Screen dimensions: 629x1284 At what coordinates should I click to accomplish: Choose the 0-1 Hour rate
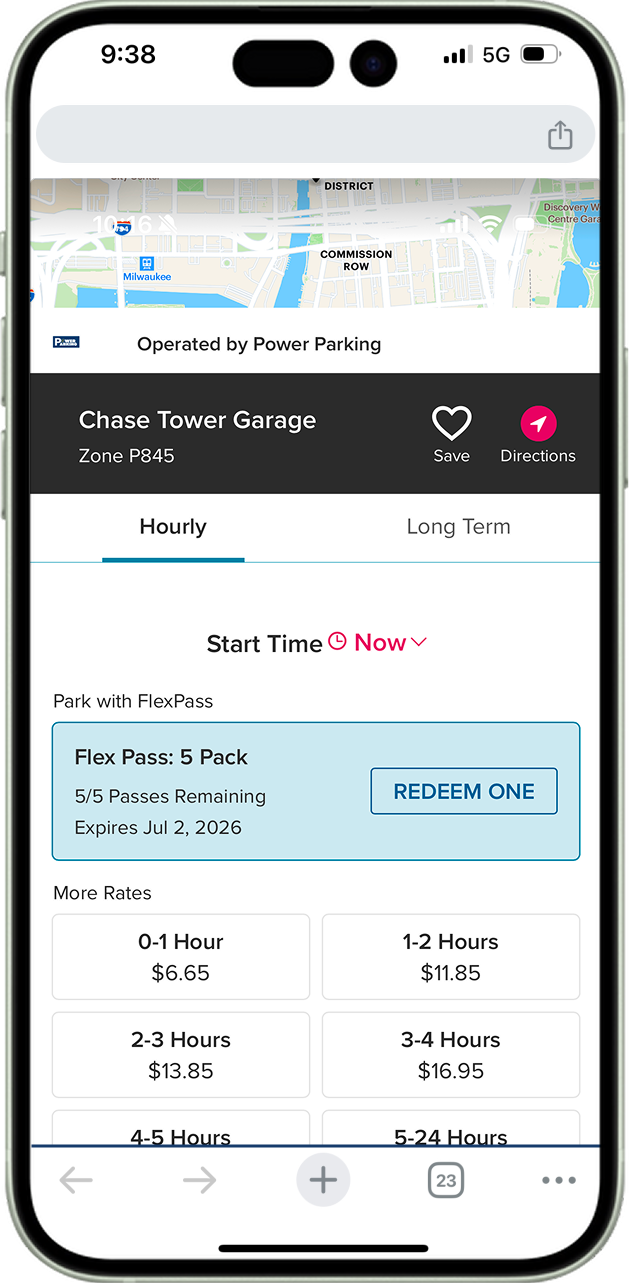click(181, 957)
